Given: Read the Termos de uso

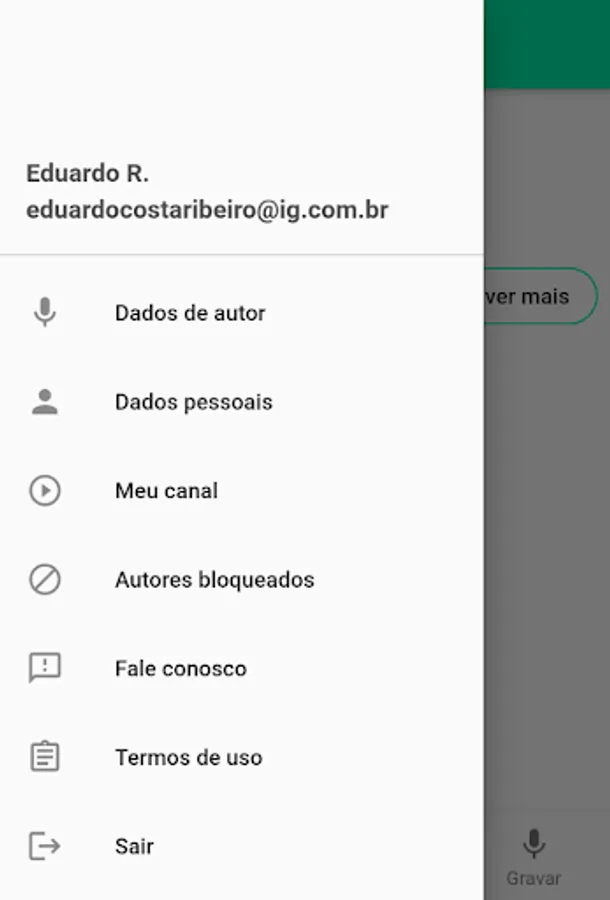Looking at the screenshot, I should coord(188,757).
